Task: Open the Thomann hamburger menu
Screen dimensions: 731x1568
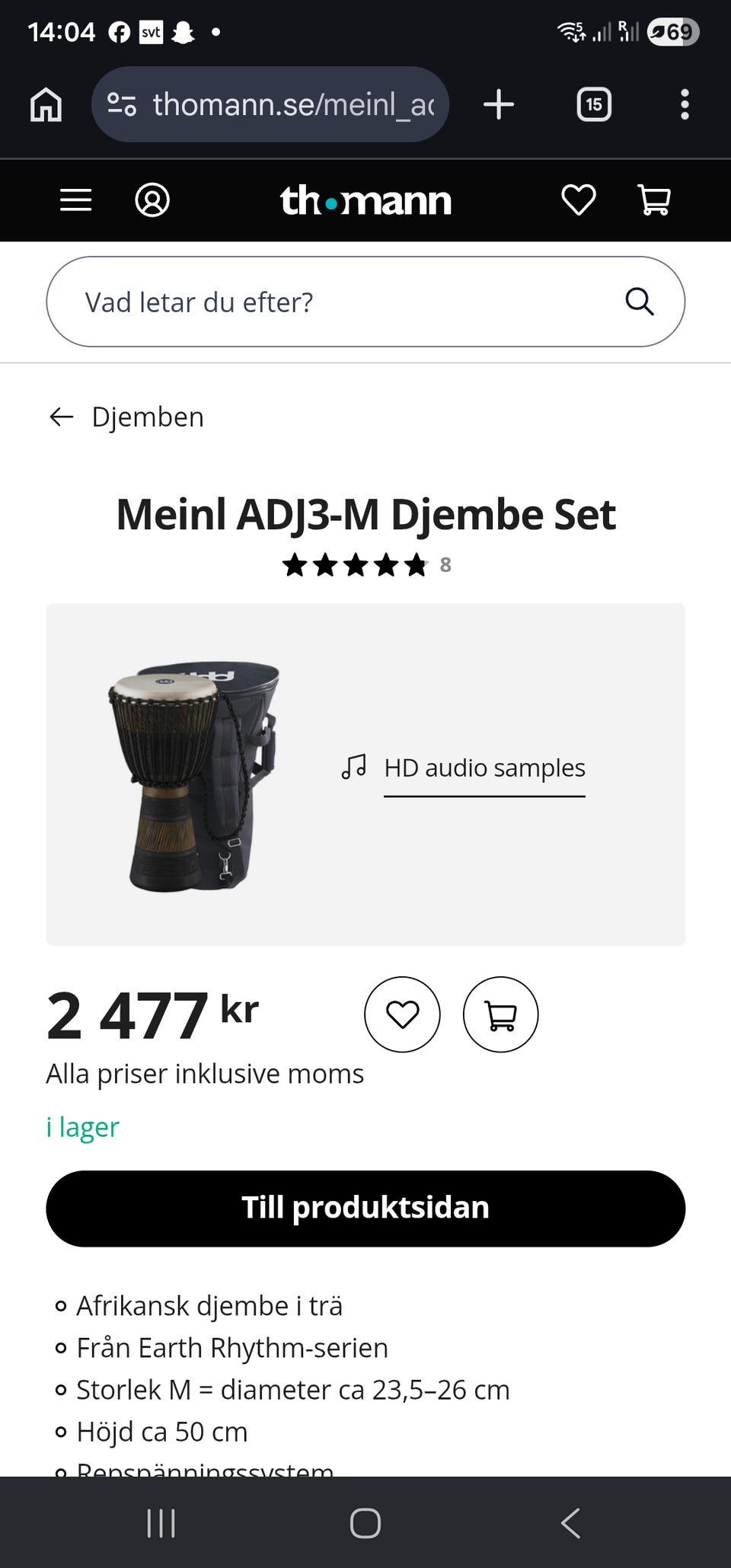Action: coord(76,200)
